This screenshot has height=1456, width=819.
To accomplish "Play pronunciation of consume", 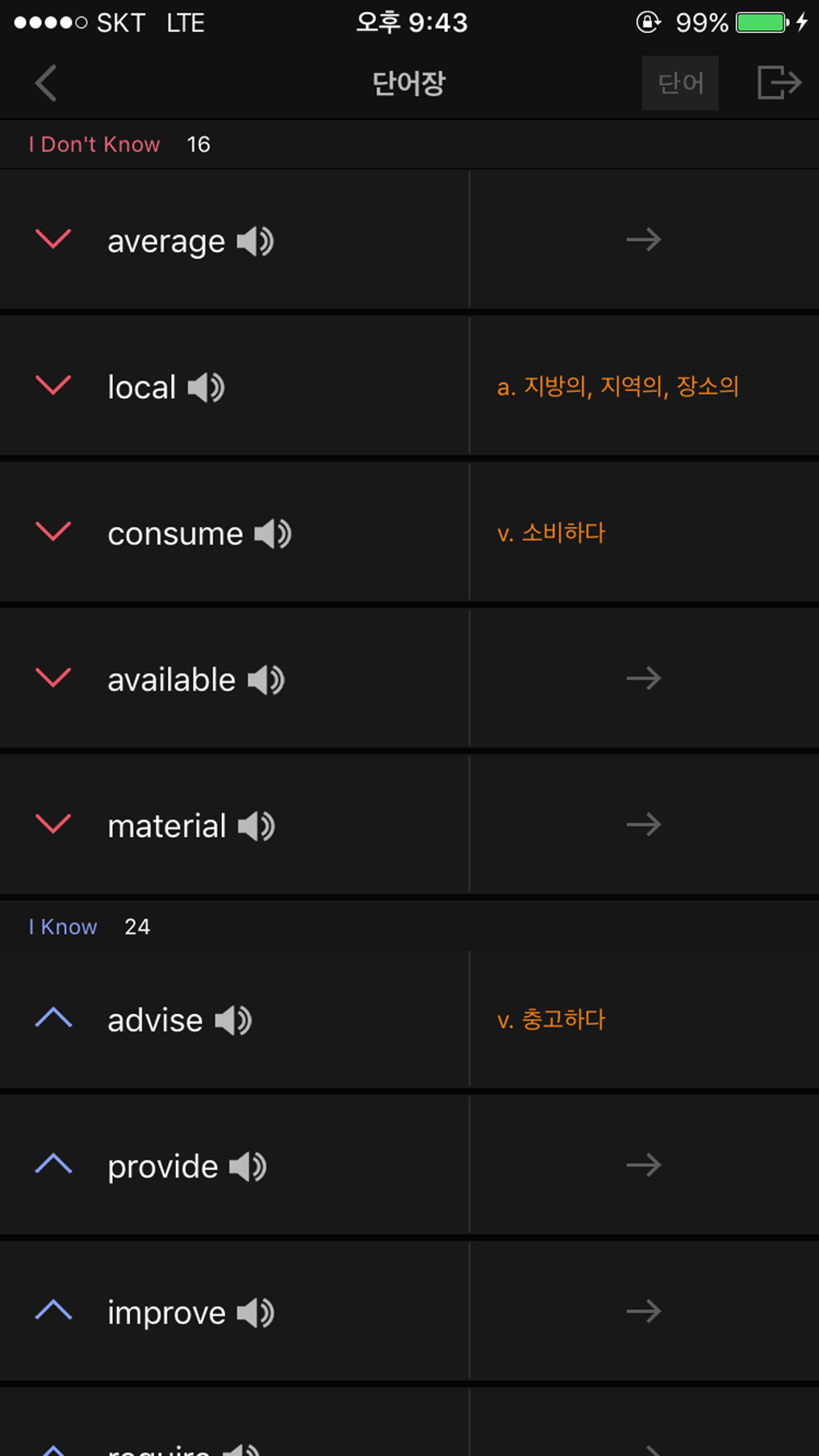I will [x=274, y=534].
